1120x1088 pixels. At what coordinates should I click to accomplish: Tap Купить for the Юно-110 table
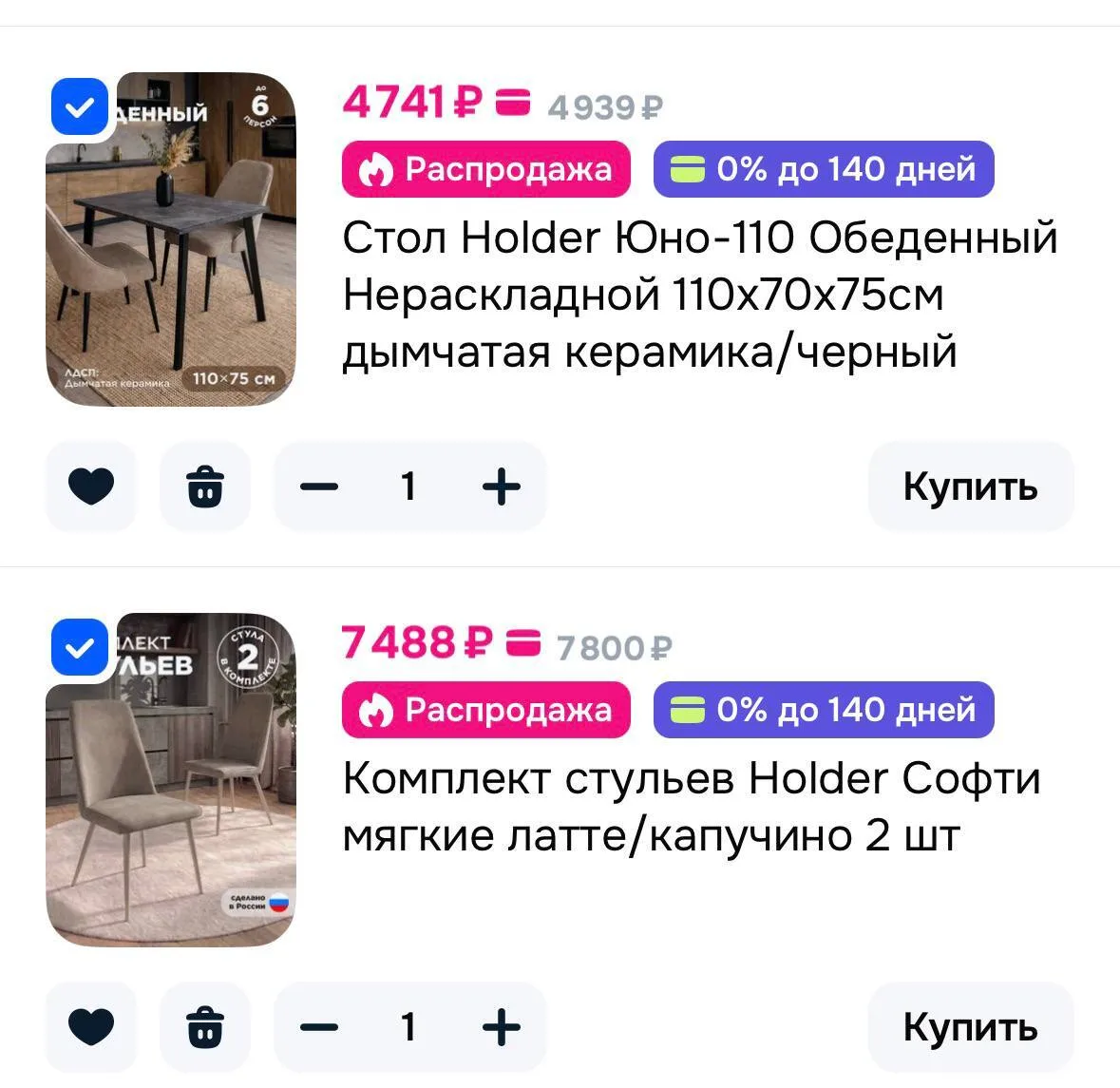point(971,487)
